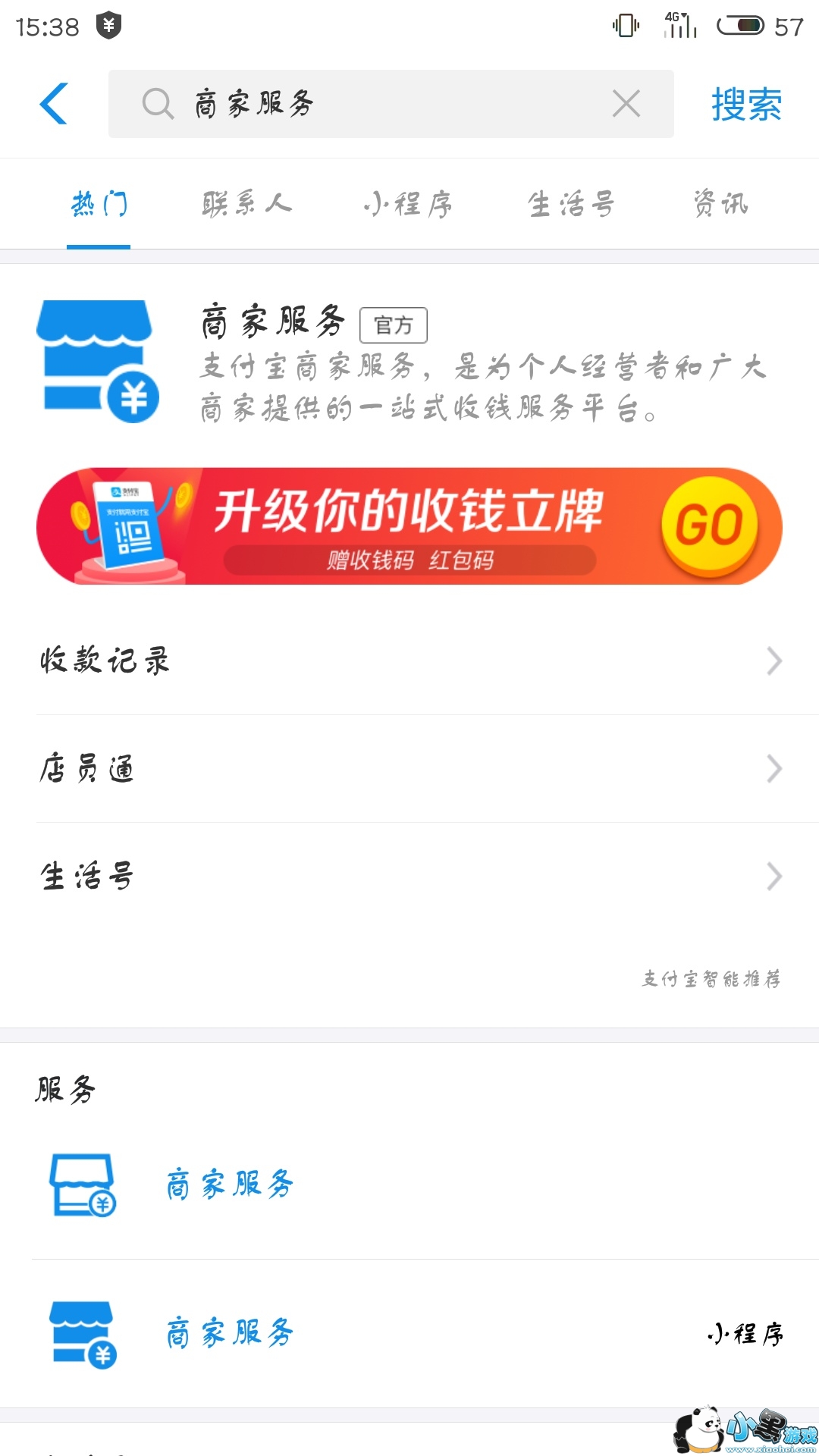Open the 生活号 row with chevron

(409, 876)
